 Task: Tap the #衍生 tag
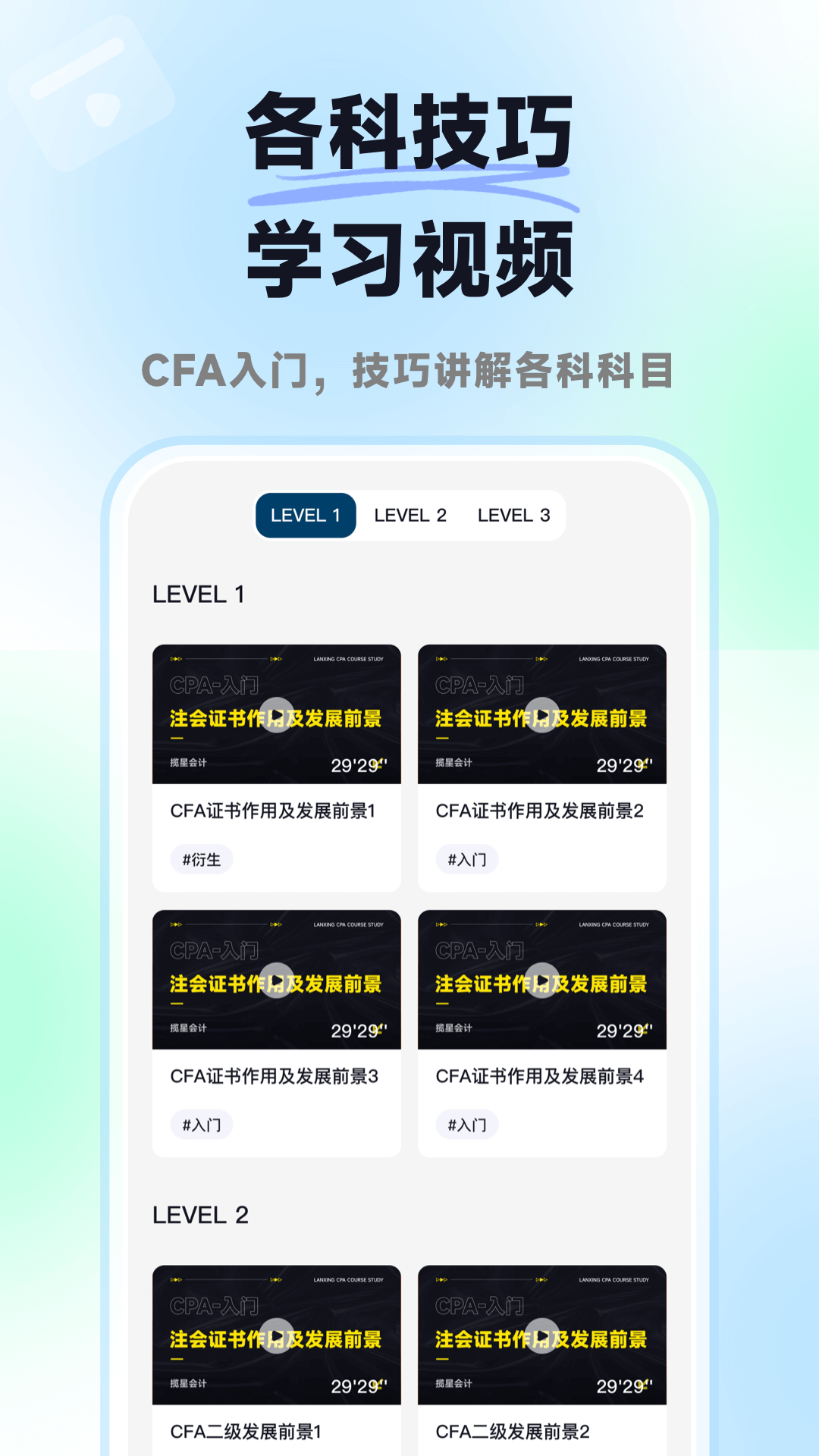point(202,859)
